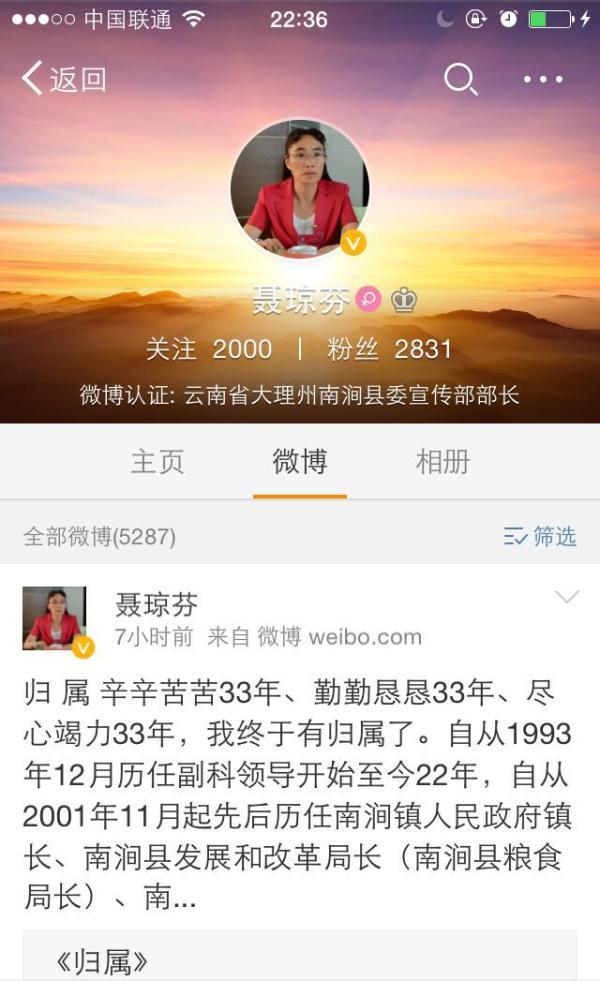This screenshot has height=981, width=600.
Task: View the 关注 2000 following list
Action: [209, 349]
